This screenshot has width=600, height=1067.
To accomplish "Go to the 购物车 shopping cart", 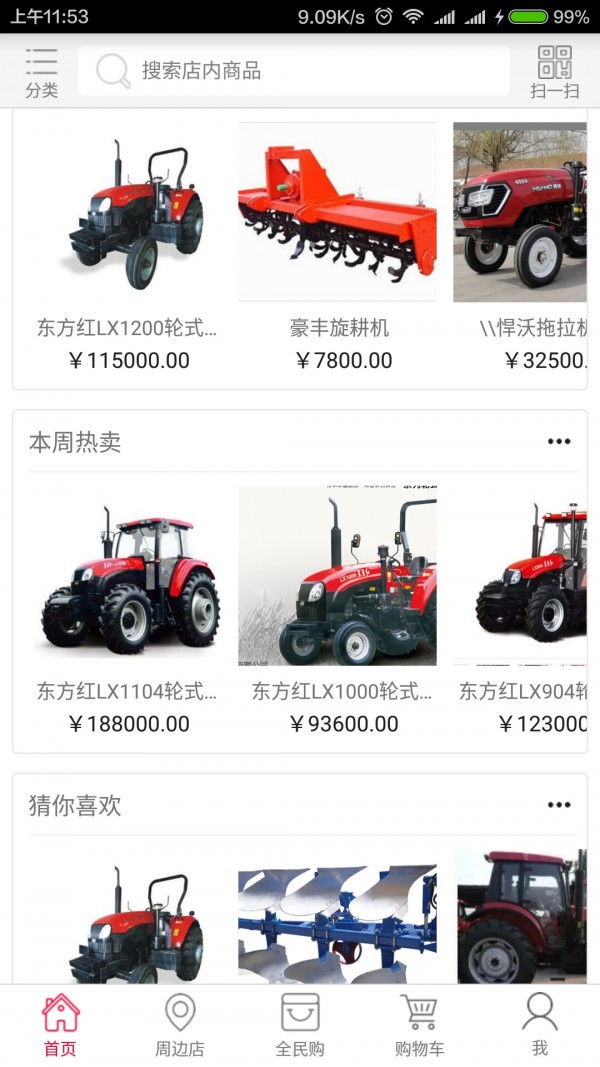I will tap(419, 1026).
